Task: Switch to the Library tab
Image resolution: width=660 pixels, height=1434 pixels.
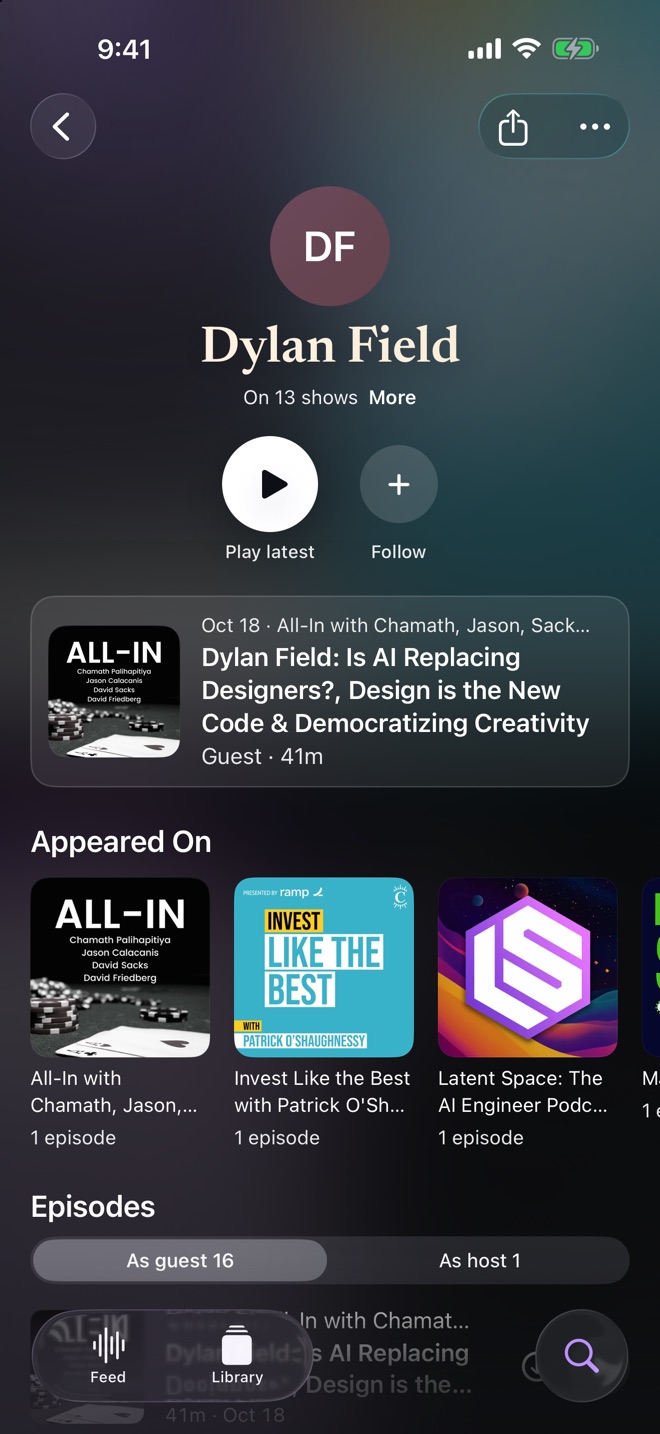Action: pos(237,1356)
